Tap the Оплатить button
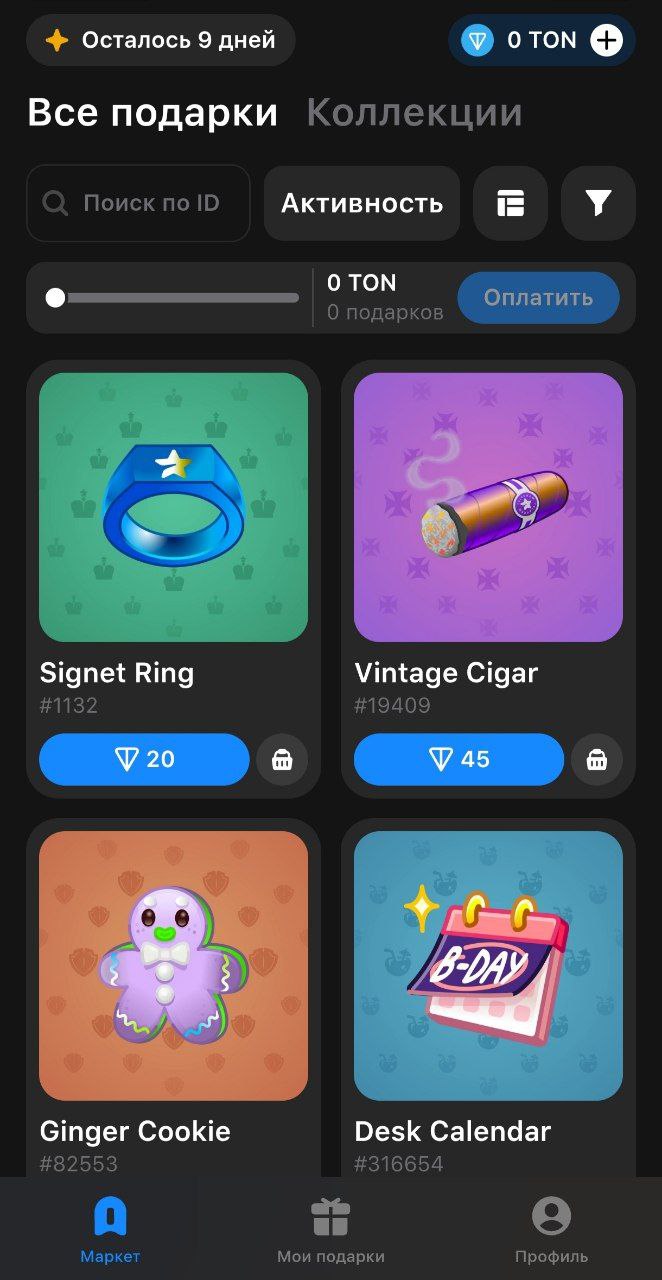 (538, 297)
